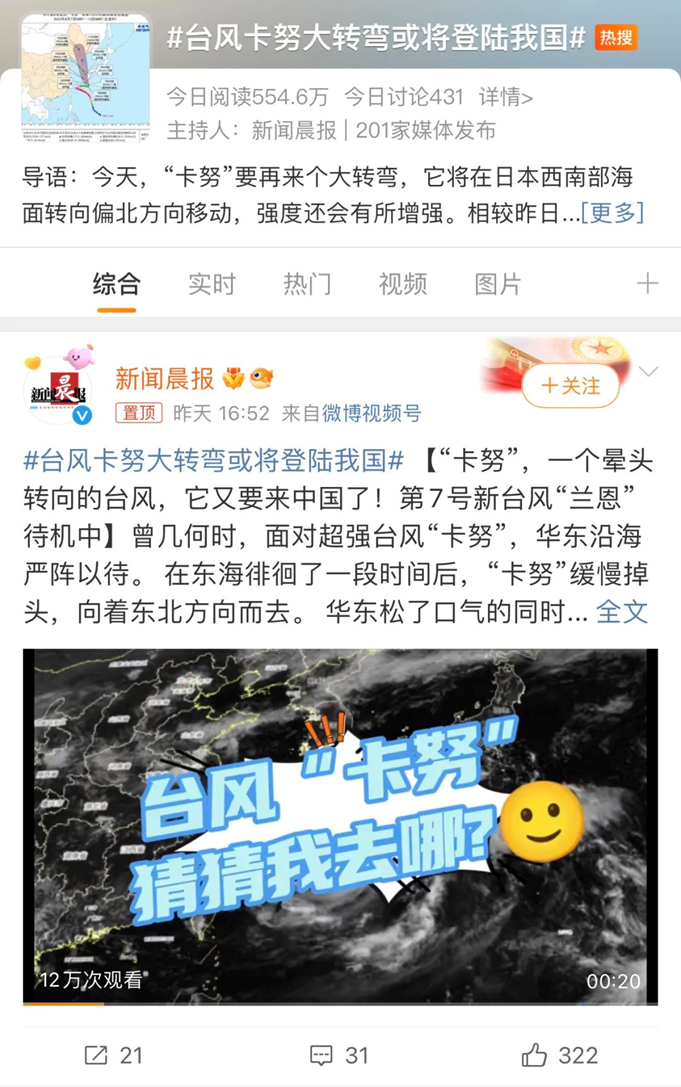
Task: Like the 新闻晨报 post
Action: point(560,1055)
